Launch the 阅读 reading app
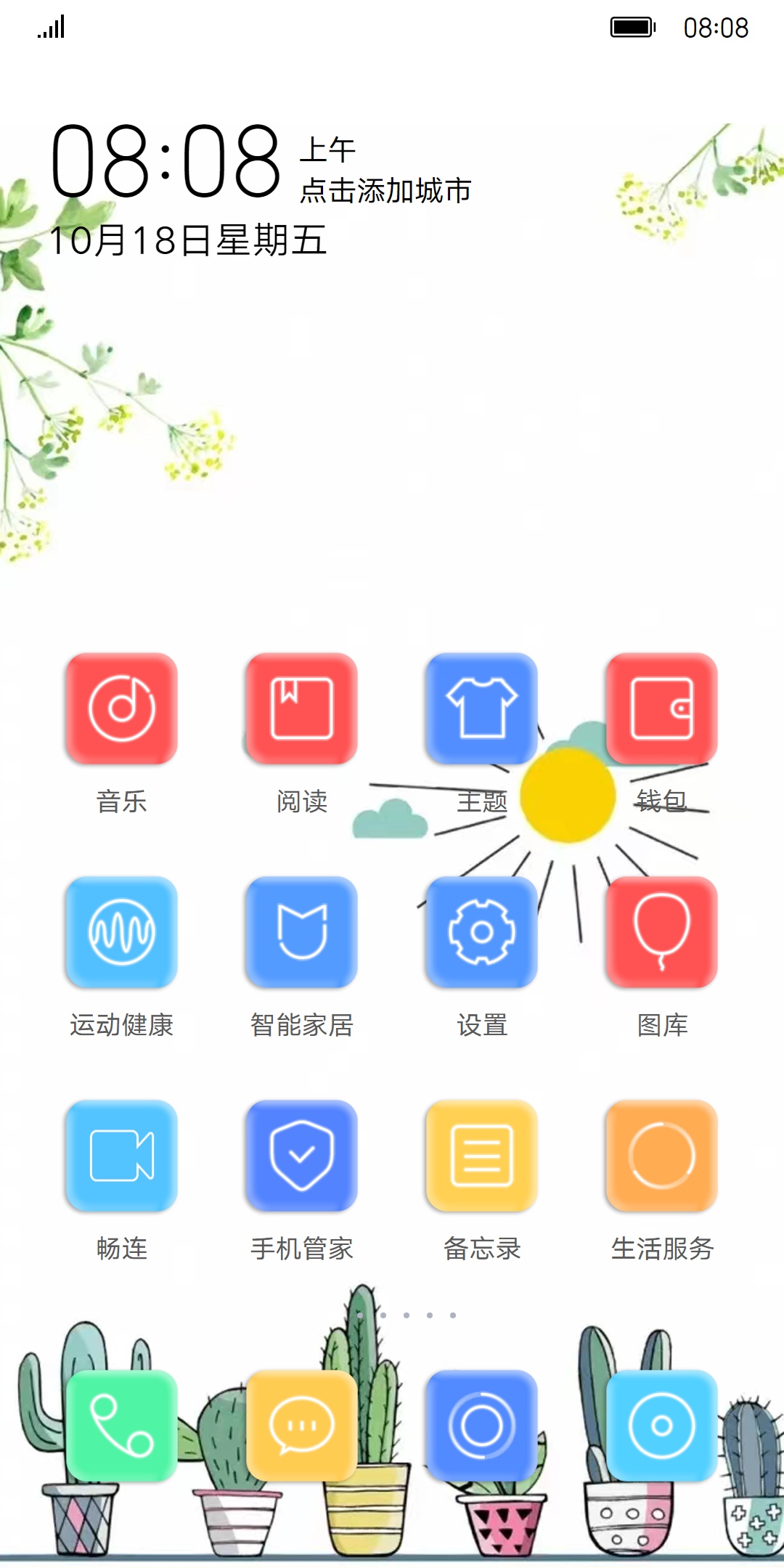This screenshot has height=1568, width=784. tap(301, 709)
